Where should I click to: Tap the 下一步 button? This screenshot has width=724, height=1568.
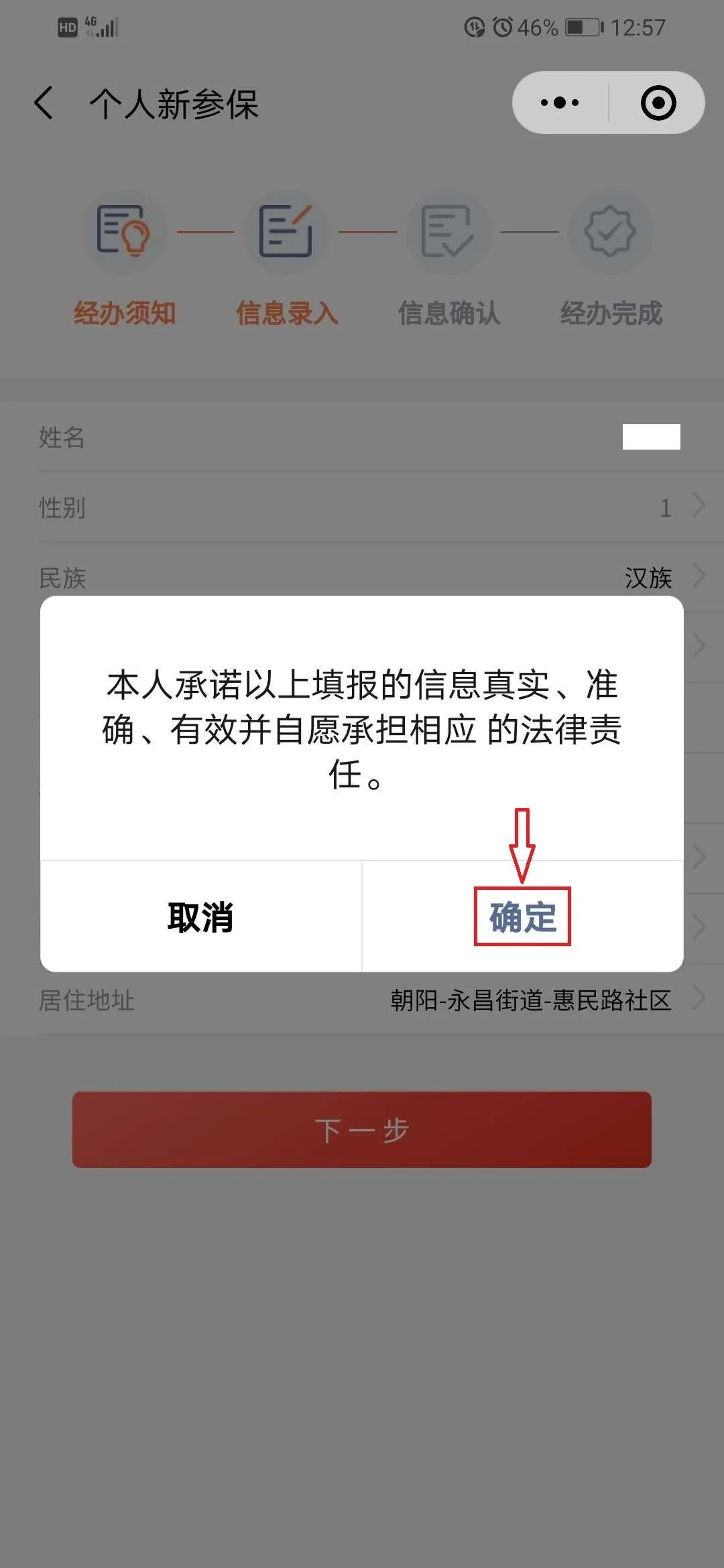point(362,1130)
